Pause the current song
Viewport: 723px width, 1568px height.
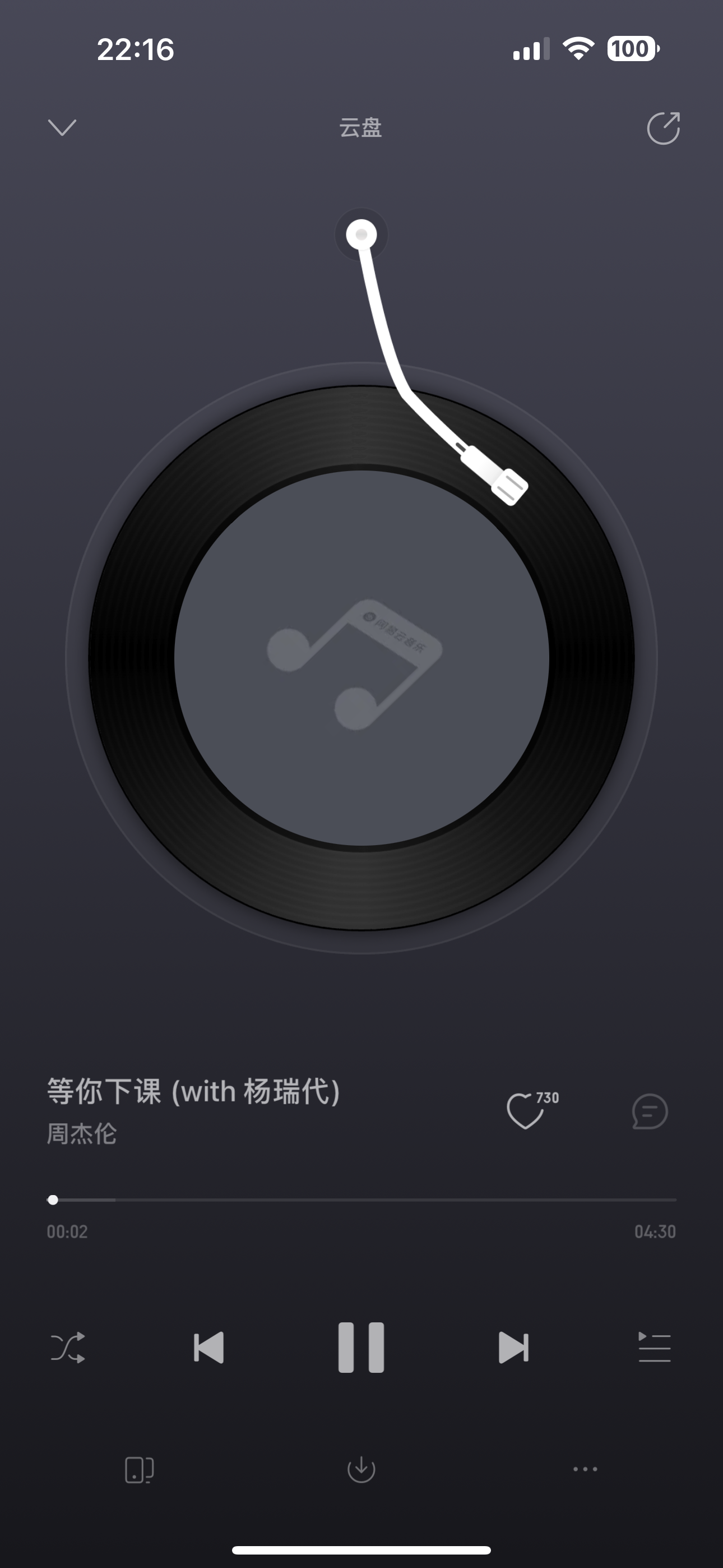pyautogui.click(x=361, y=1348)
